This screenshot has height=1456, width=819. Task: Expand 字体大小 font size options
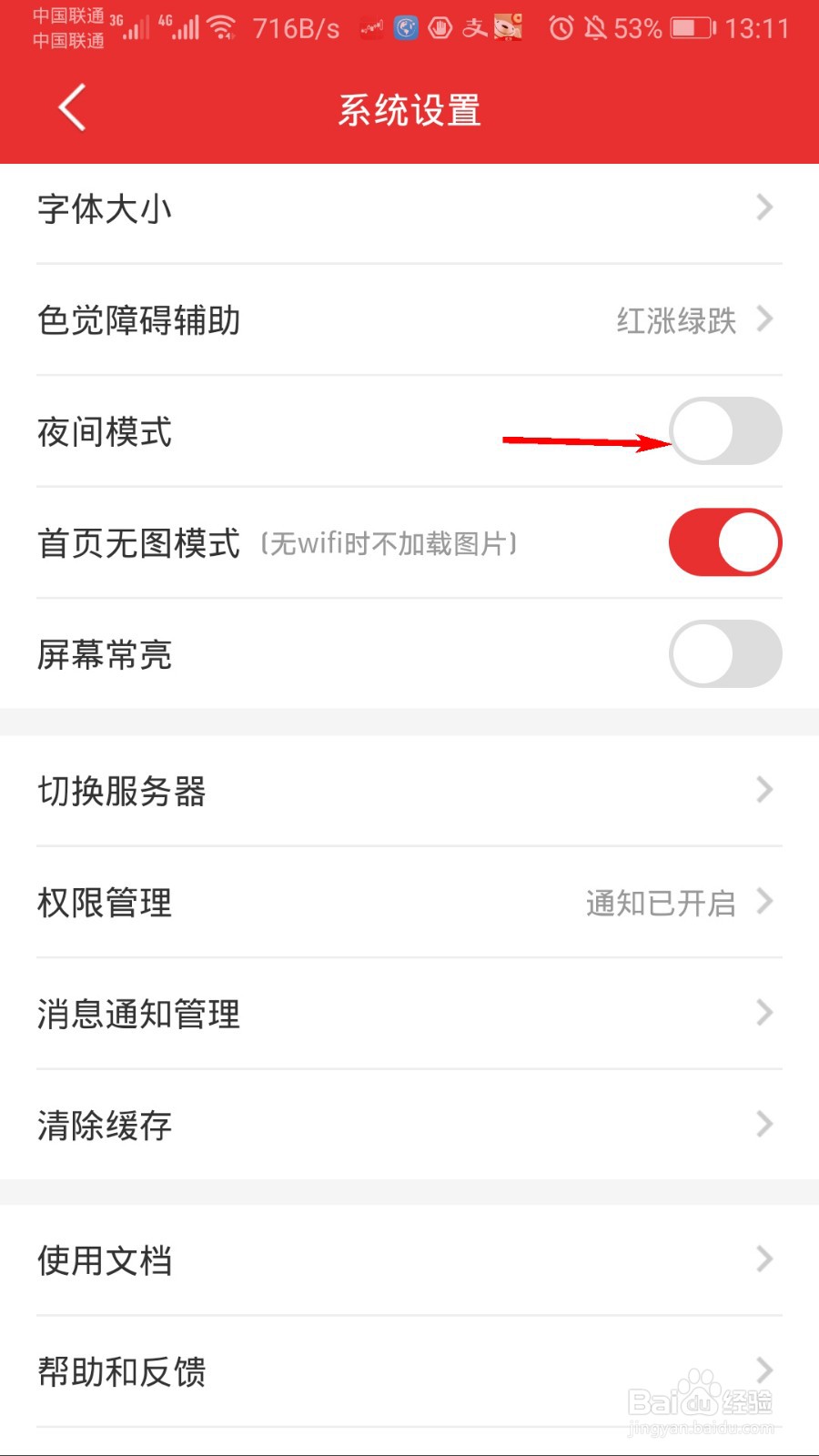(409, 208)
